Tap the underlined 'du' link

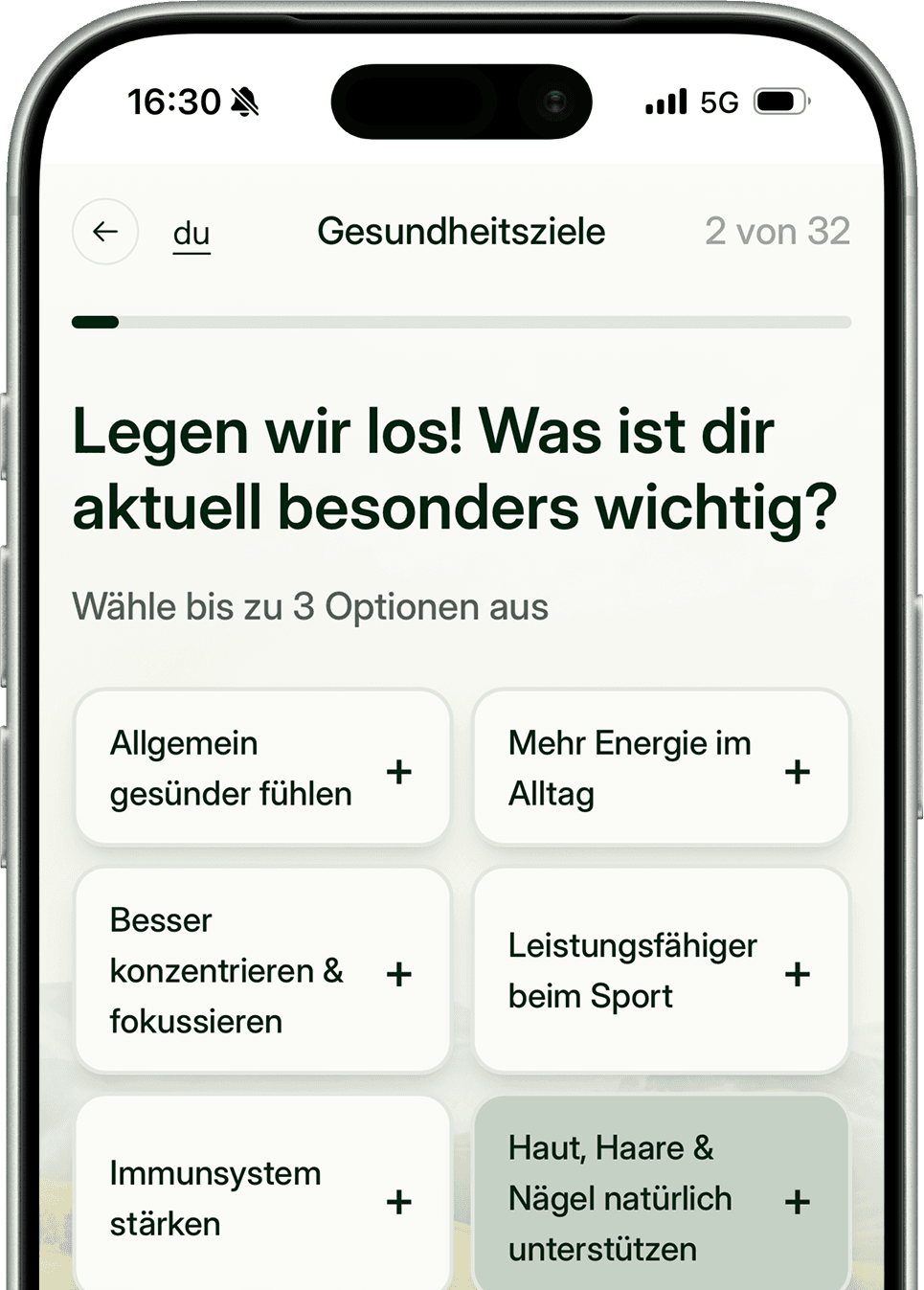192,234
